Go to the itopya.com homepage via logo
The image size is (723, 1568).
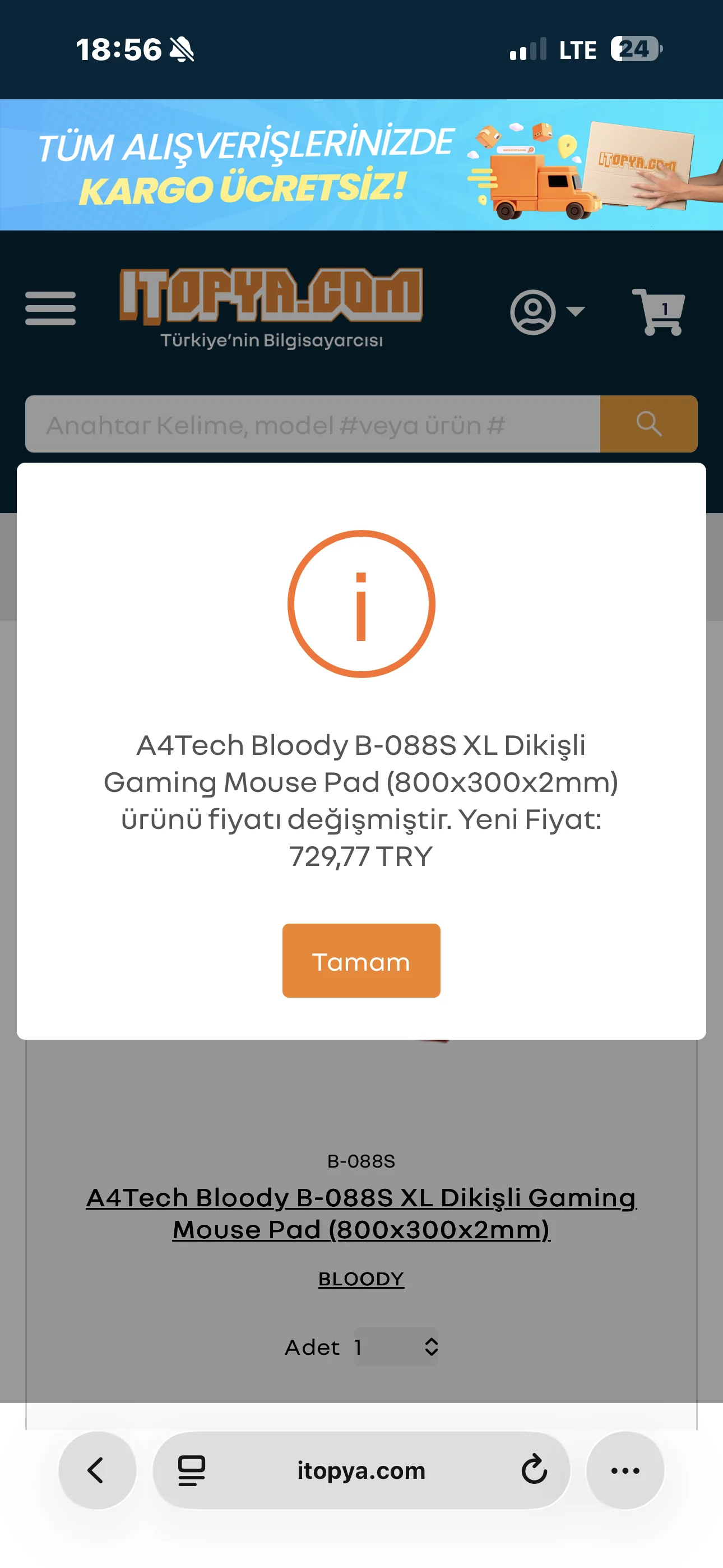point(271,307)
